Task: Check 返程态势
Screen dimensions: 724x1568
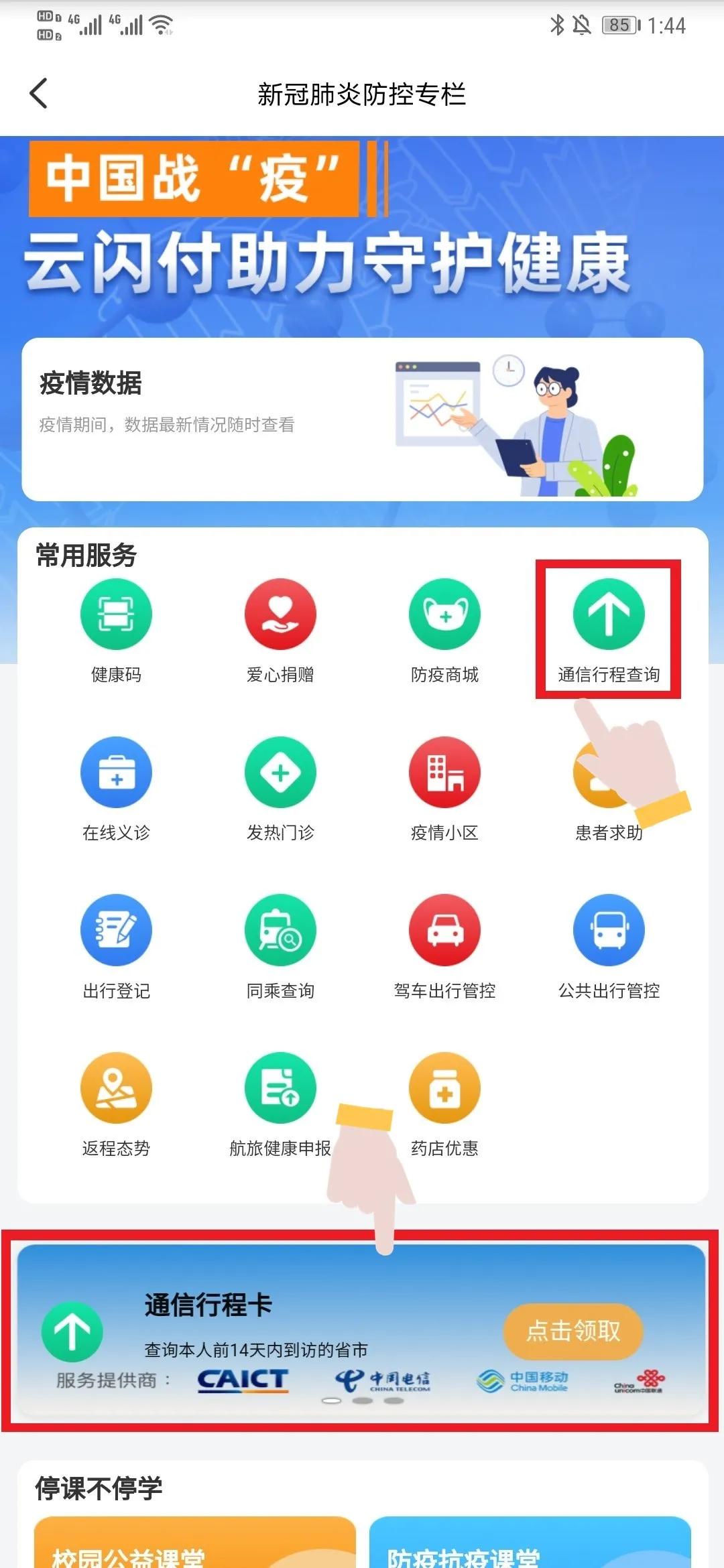Action: [x=116, y=1089]
